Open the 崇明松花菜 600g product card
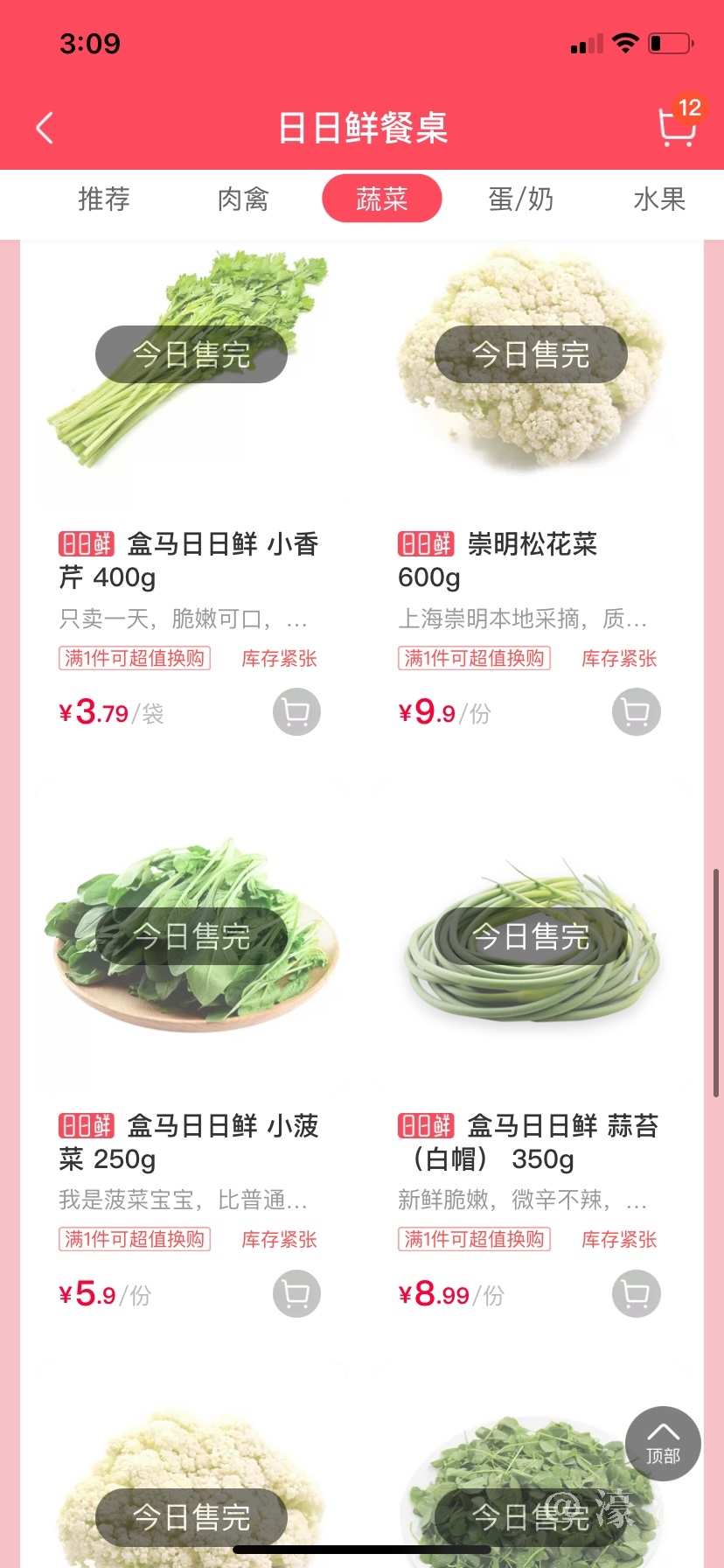 coord(530,560)
